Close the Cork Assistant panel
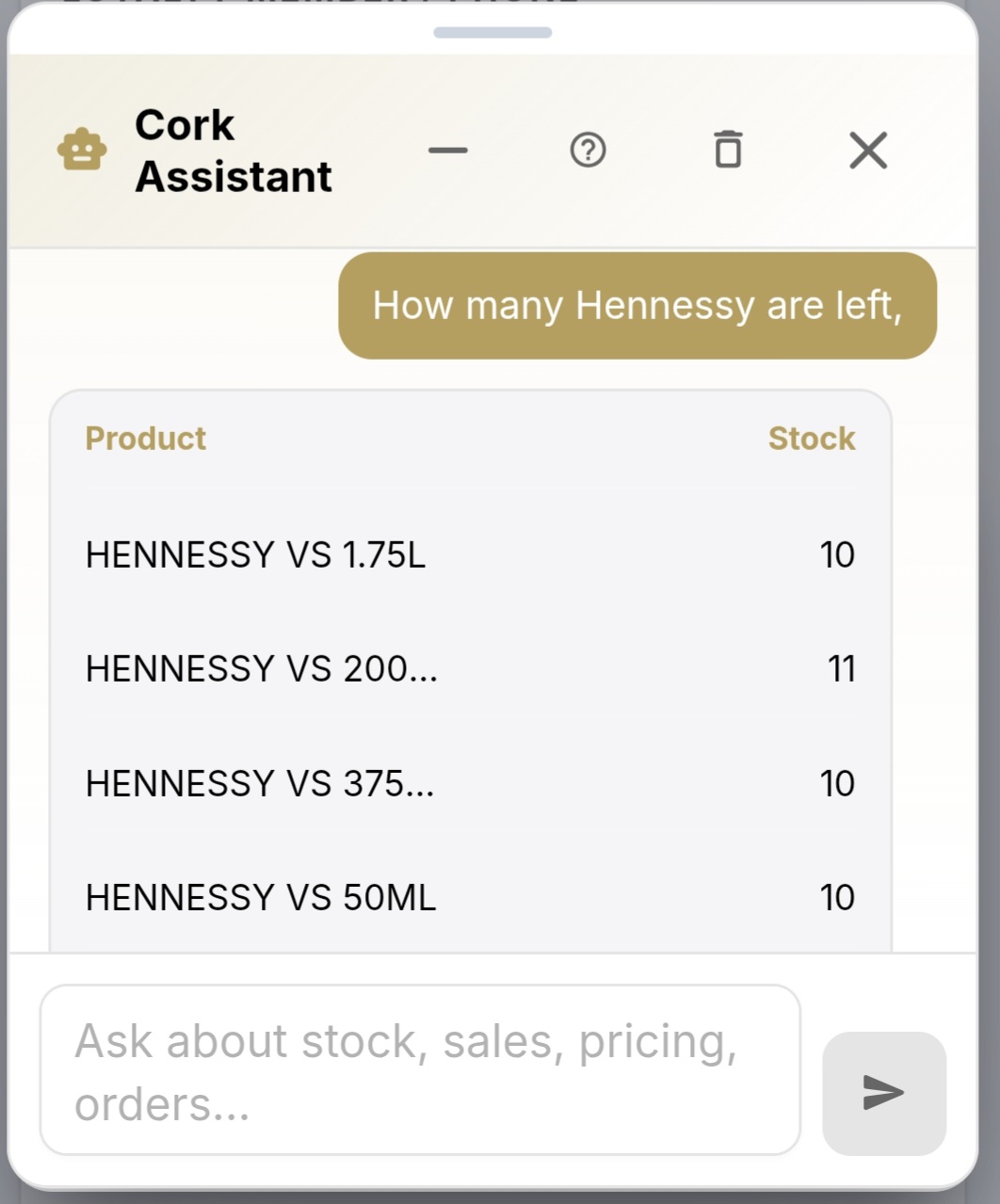The height and width of the screenshot is (1204, 1000). point(868,151)
